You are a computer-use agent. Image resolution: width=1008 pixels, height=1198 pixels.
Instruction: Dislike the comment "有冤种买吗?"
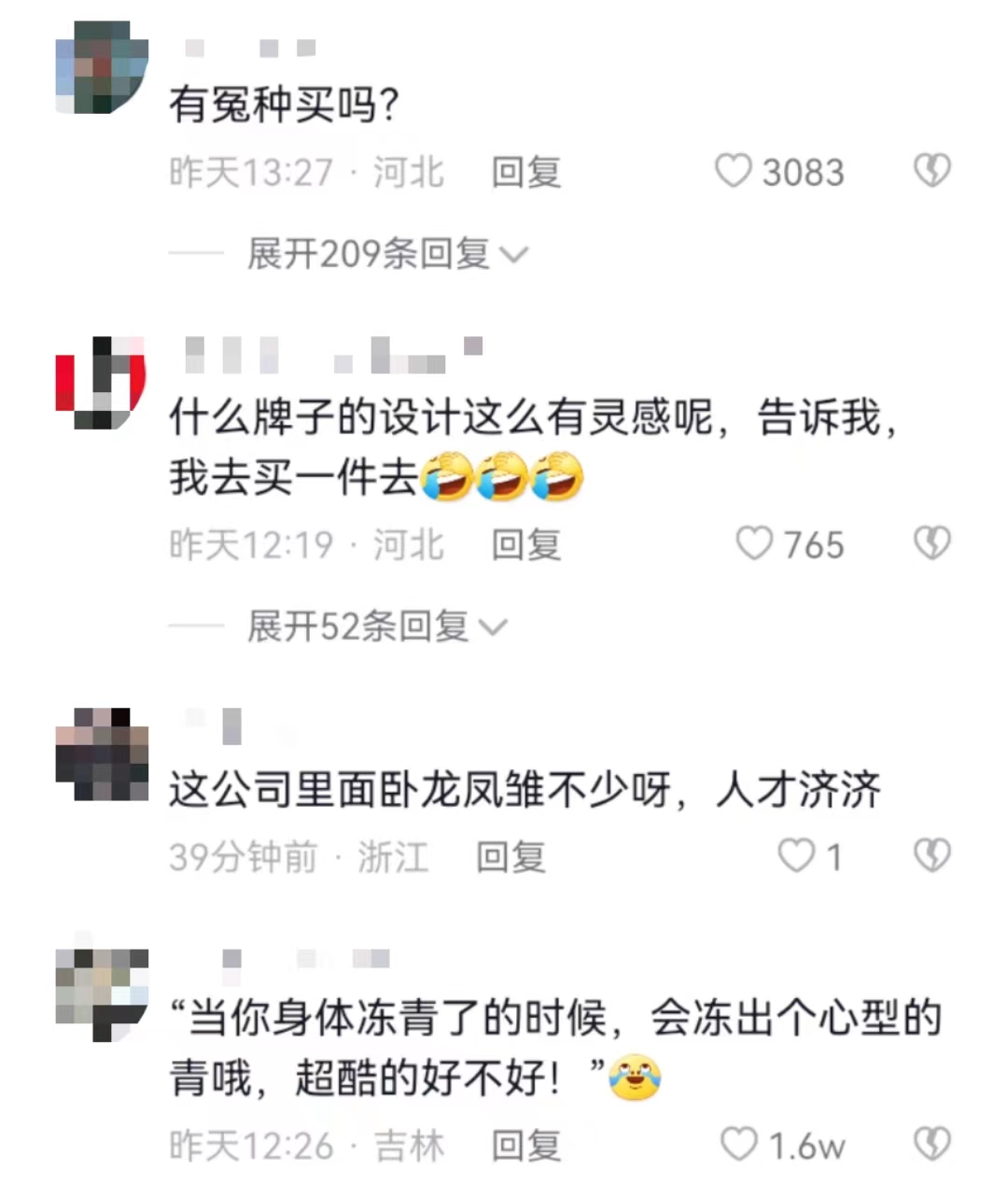931,171
